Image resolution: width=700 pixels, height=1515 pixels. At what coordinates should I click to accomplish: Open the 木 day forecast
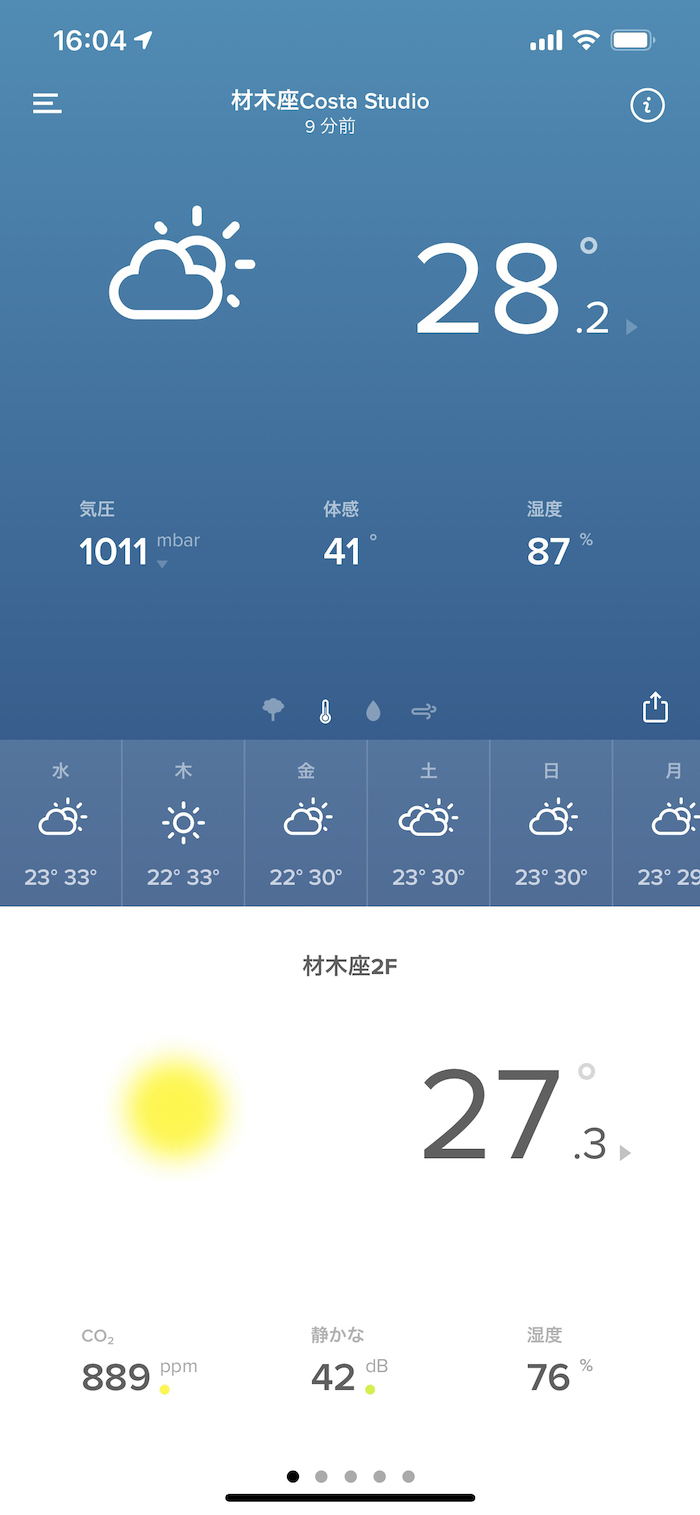pos(183,823)
